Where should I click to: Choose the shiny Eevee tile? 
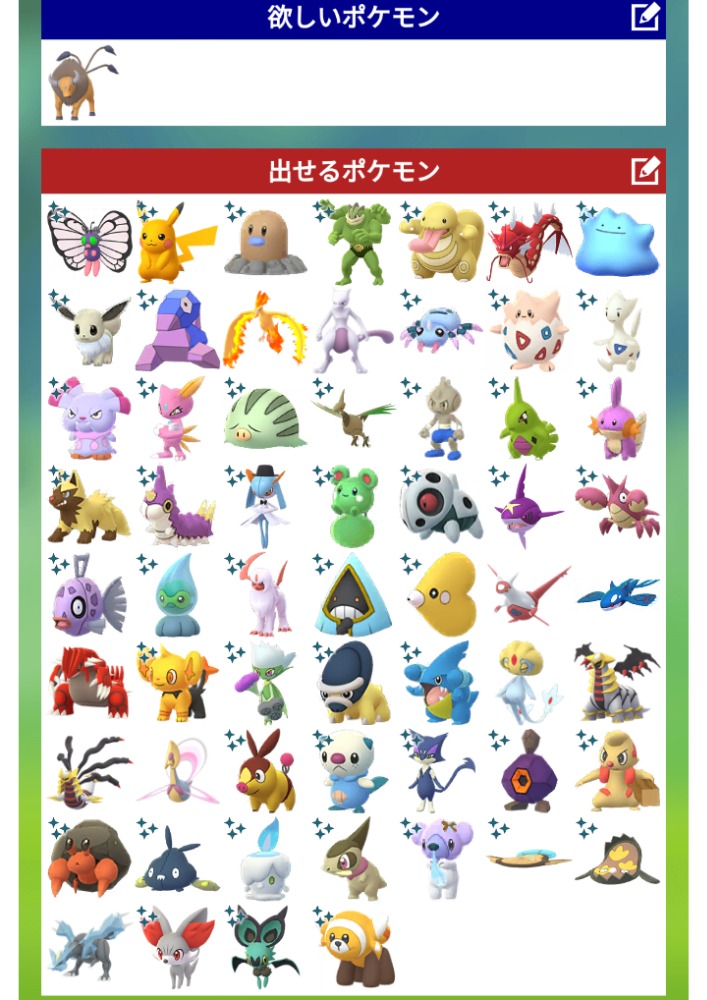coord(88,330)
